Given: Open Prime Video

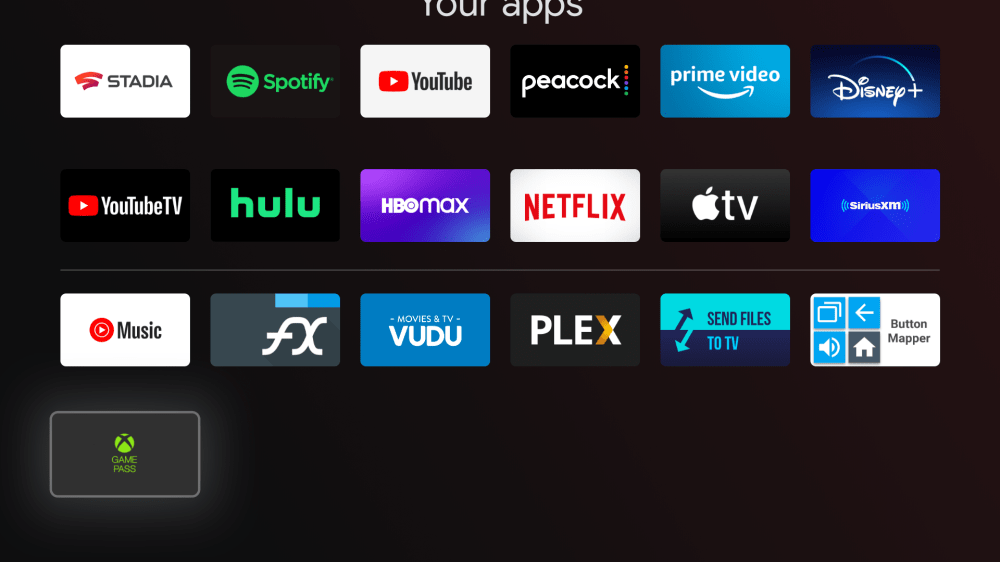Looking at the screenshot, I should [725, 81].
